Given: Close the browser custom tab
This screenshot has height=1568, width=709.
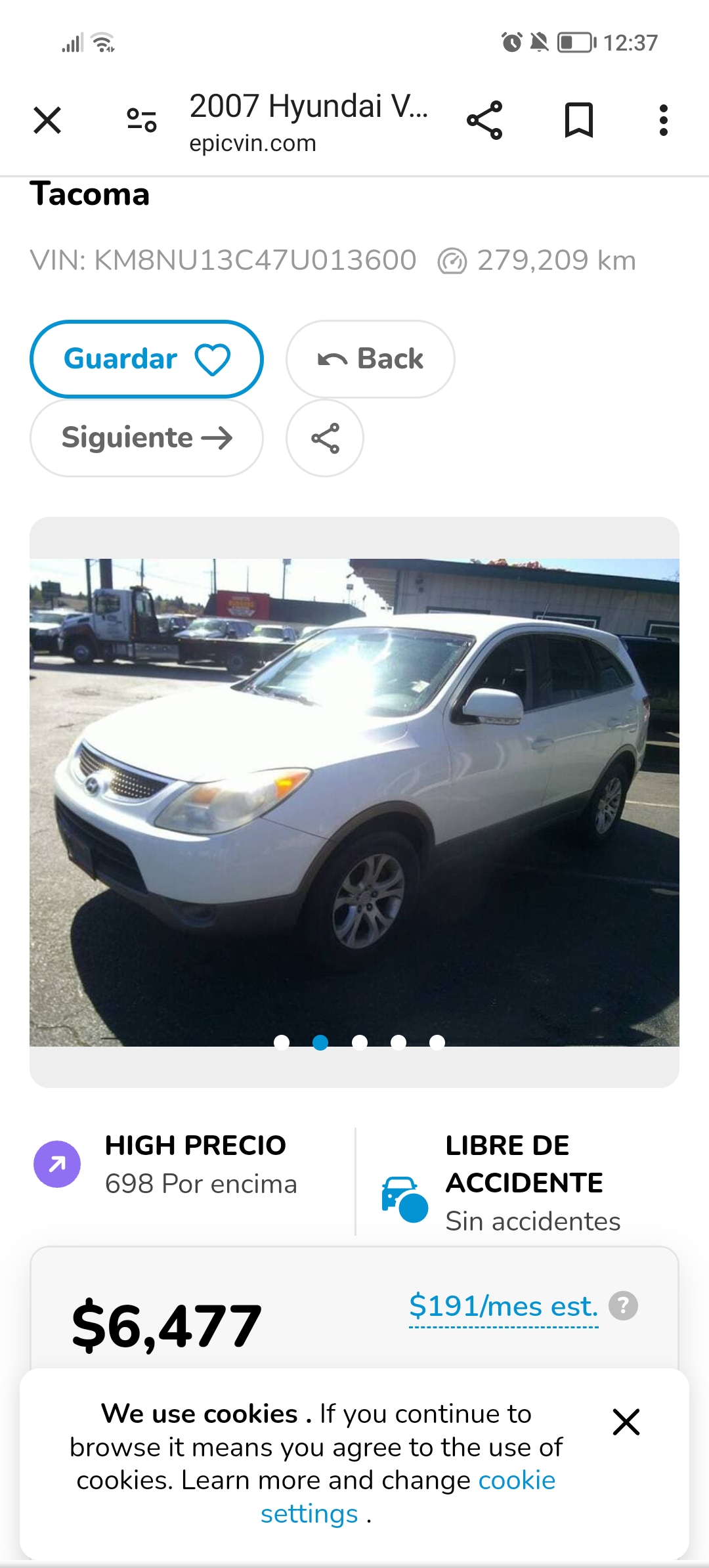Looking at the screenshot, I should (x=47, y=120).
